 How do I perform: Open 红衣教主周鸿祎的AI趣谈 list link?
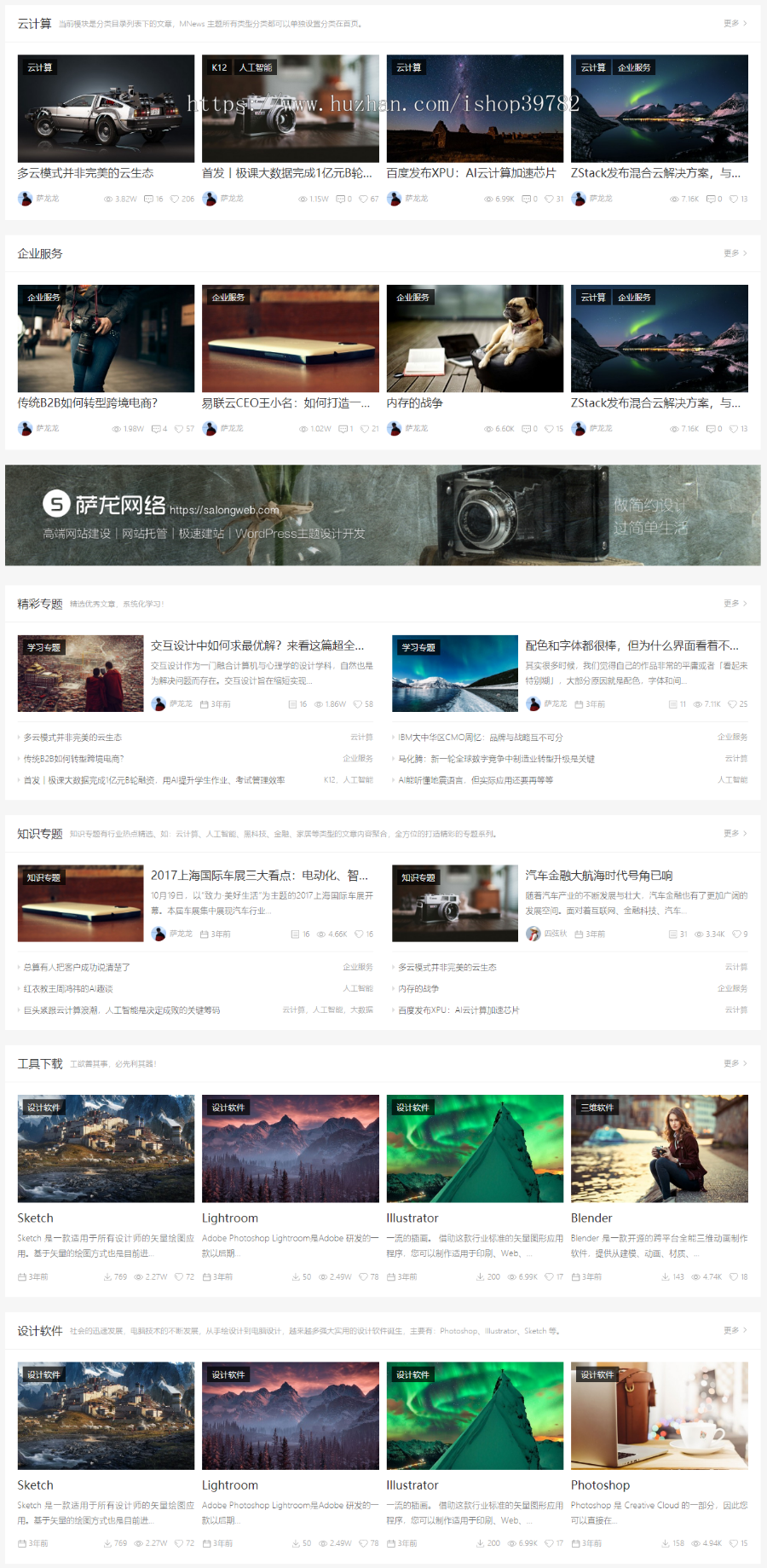68,989
